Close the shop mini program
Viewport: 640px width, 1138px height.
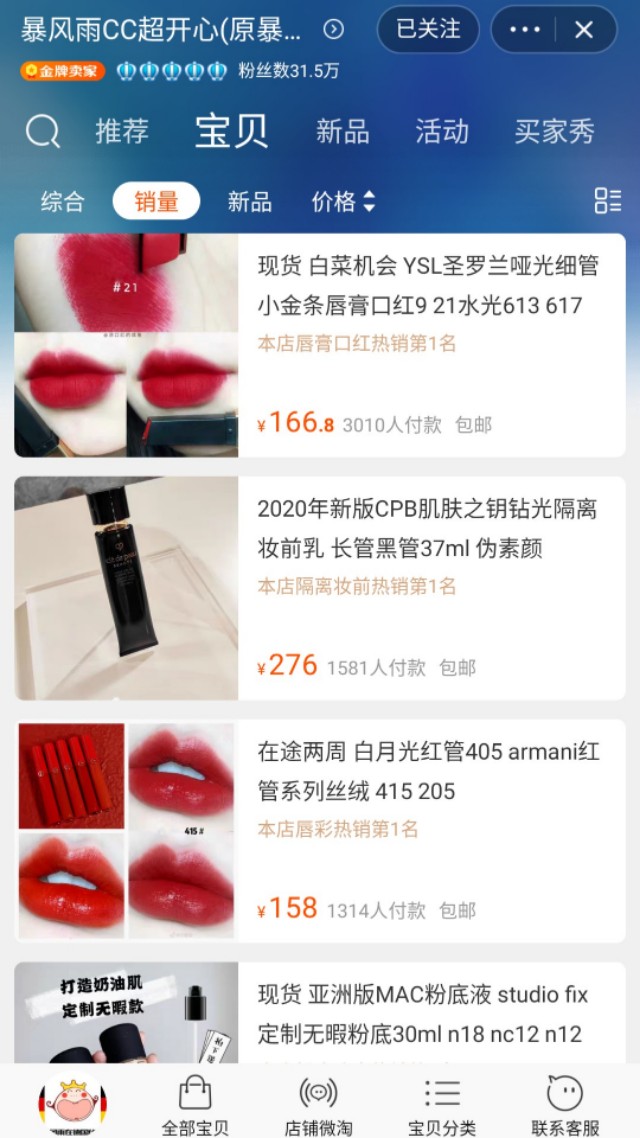click(584, 29)
